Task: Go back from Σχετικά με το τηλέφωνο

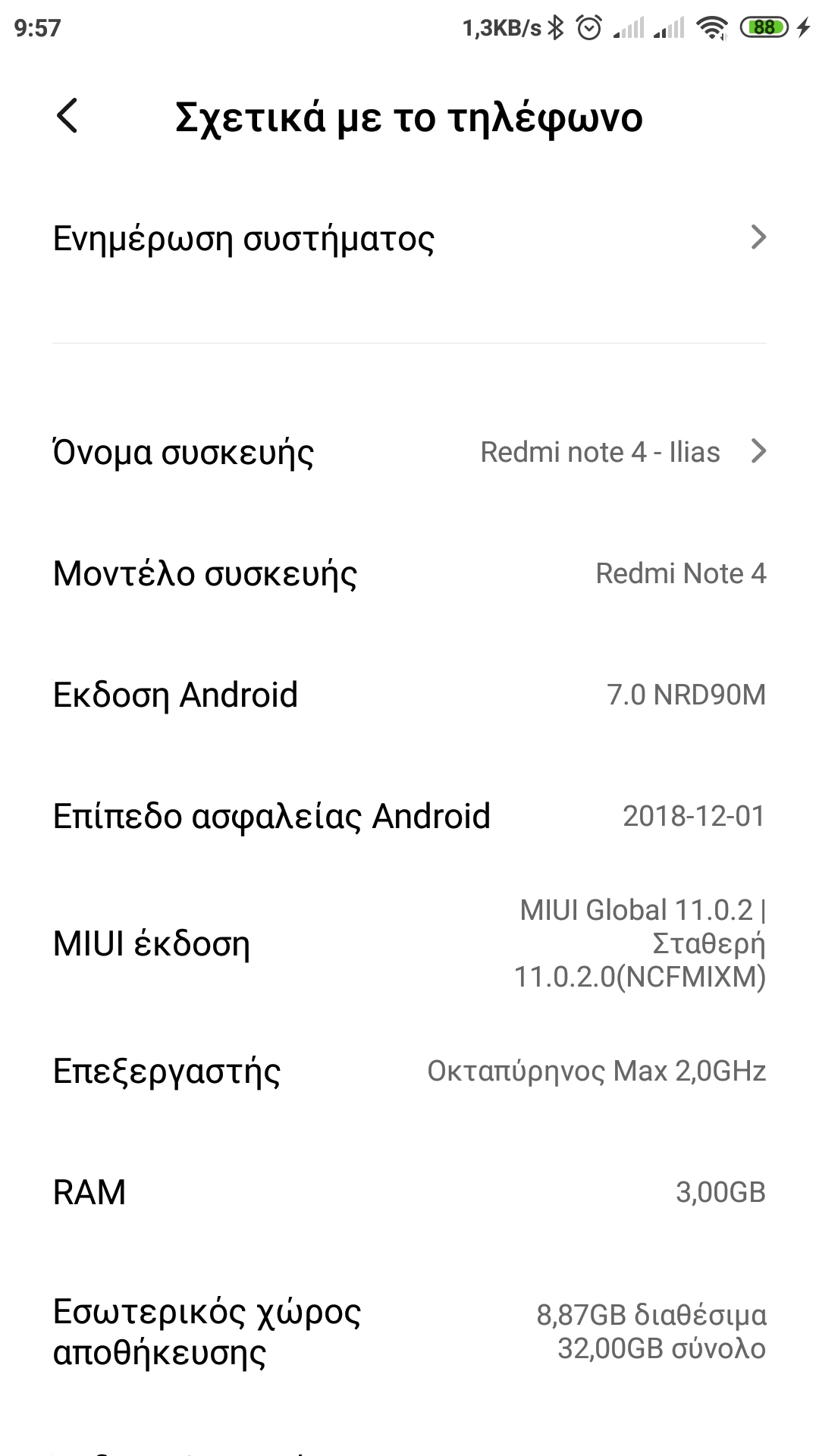Action: [x=67, y=117]
